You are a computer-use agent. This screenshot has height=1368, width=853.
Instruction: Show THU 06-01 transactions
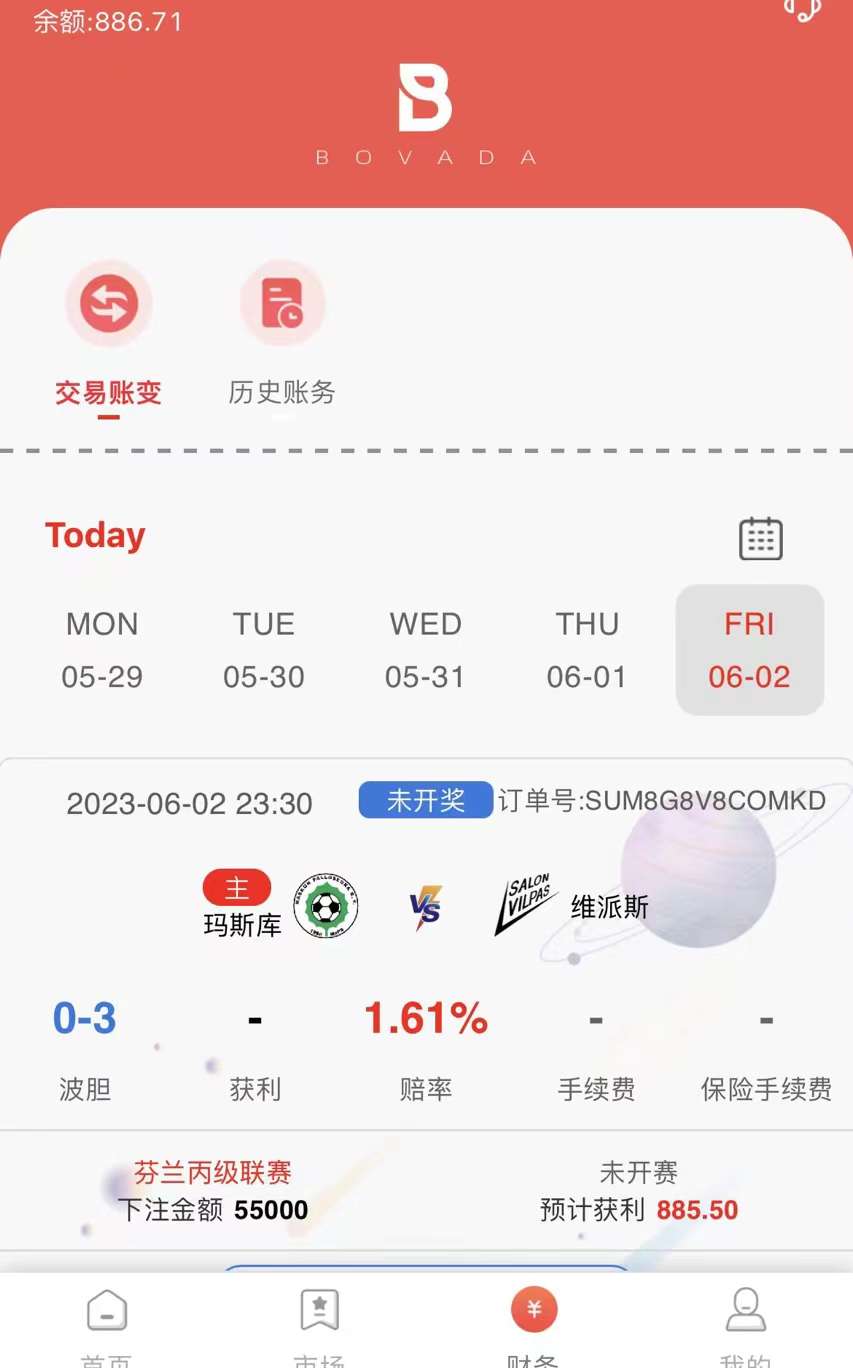pos(587,650)
